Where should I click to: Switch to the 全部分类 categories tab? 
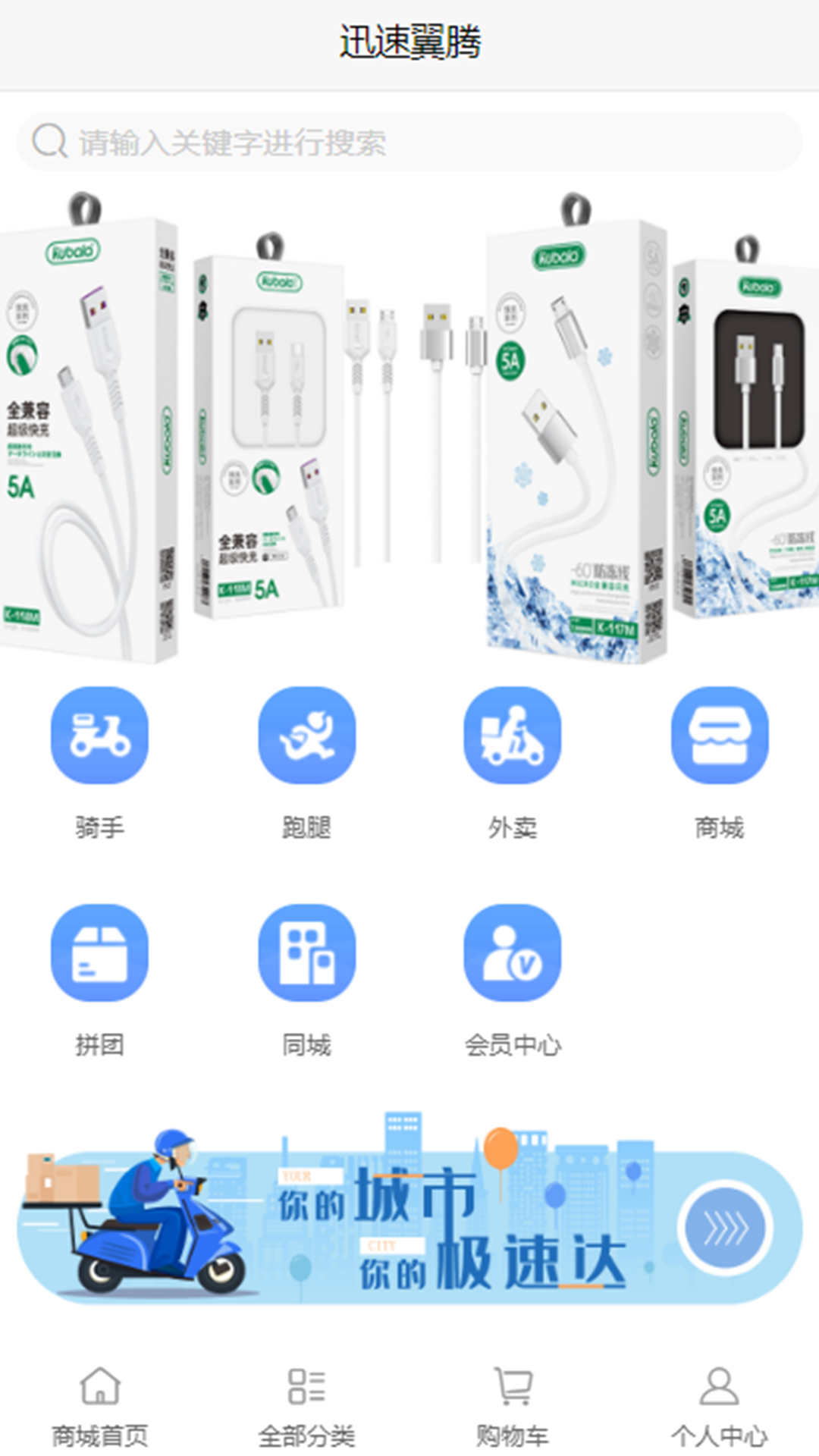(x=306, y=1407)
